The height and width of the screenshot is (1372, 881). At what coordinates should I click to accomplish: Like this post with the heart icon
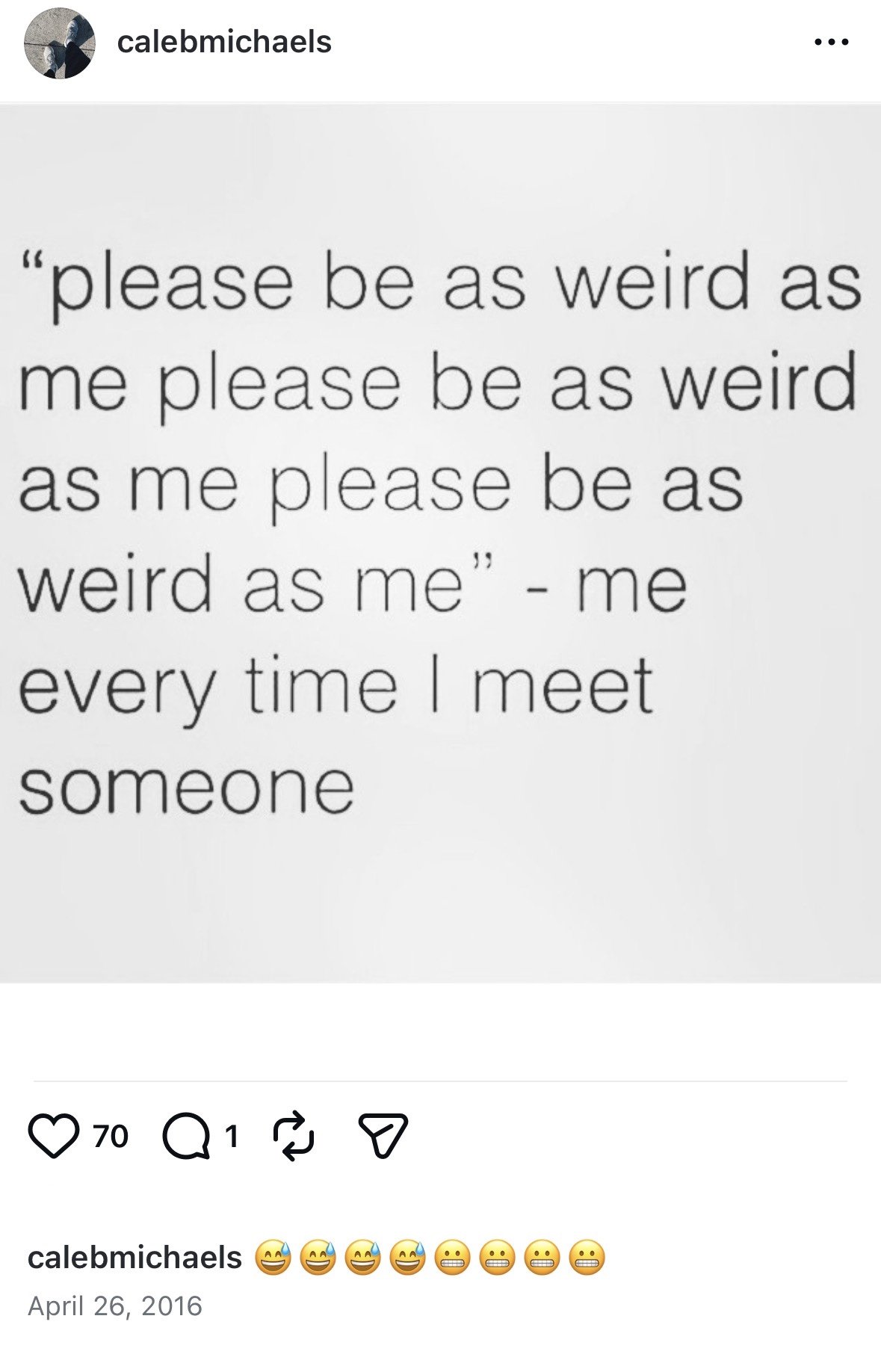pyautogui.click(x=54, y=1136)
